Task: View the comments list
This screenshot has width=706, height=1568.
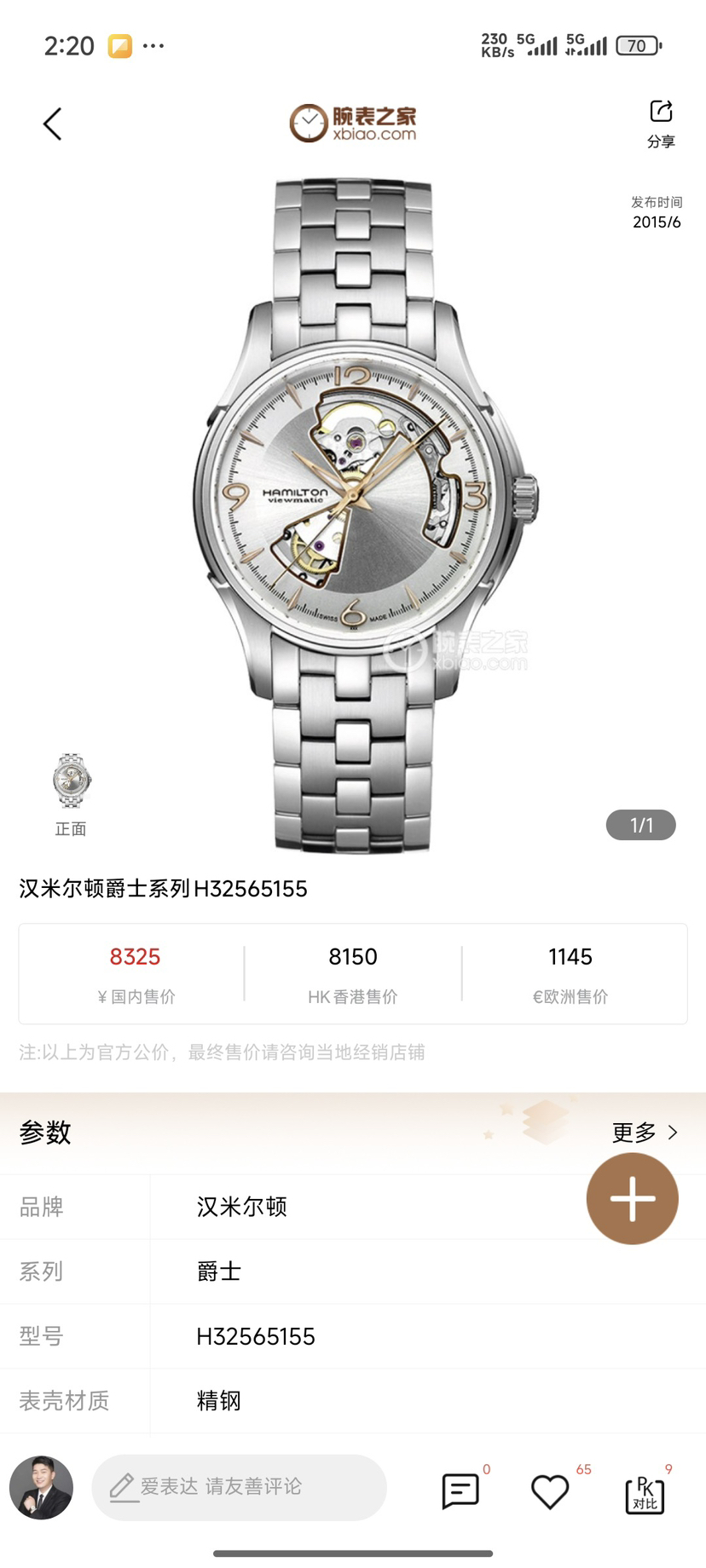Action: click(461, 1490)
